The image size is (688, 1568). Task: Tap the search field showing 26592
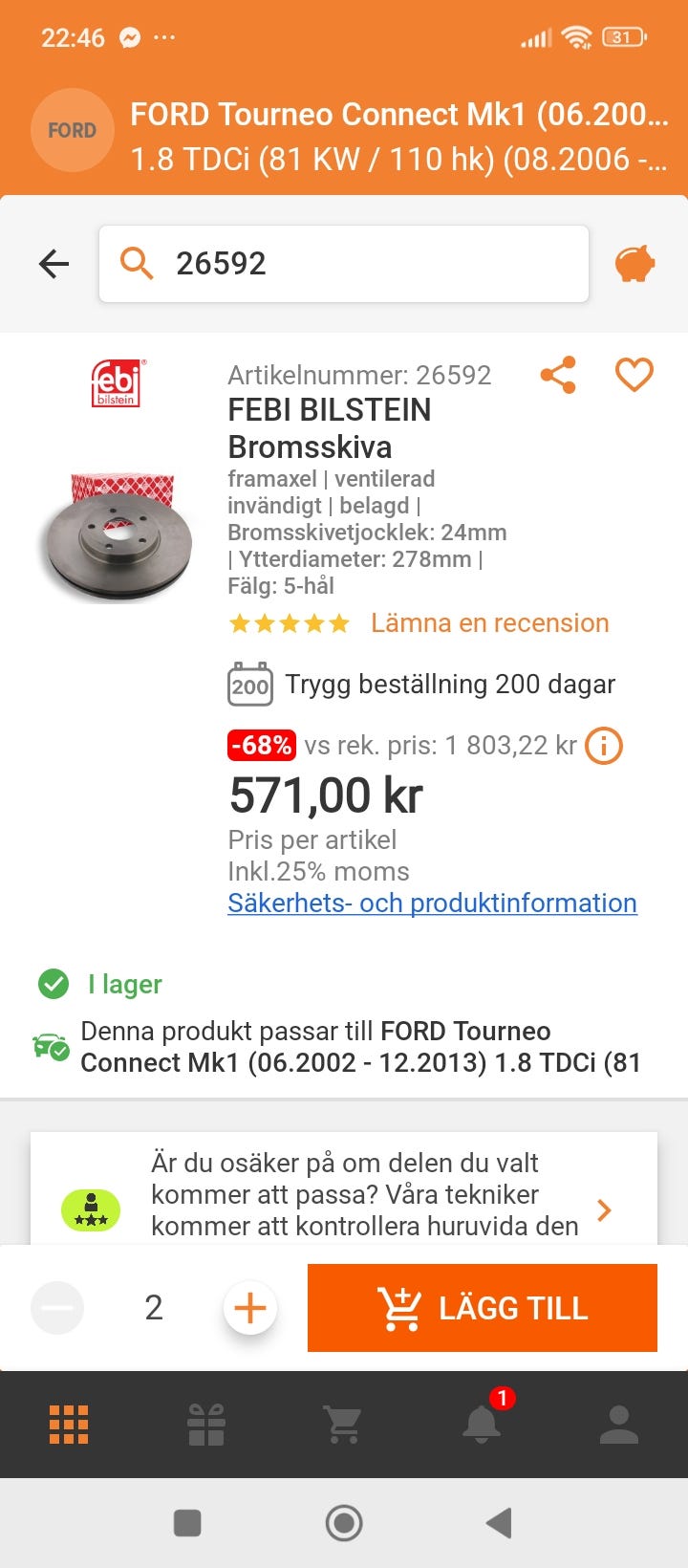point(344,264)
